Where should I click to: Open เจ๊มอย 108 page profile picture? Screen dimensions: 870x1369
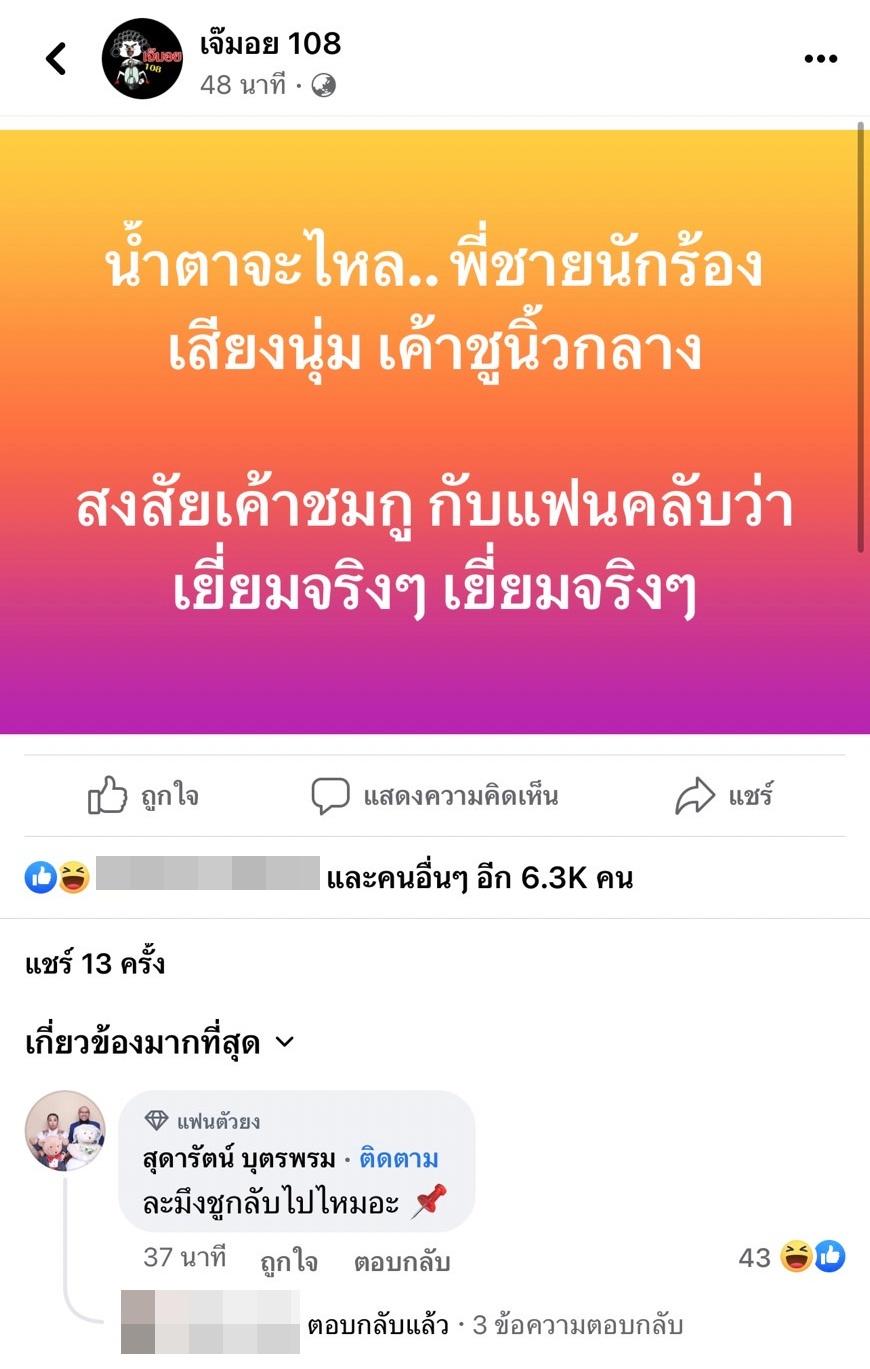click(x=142, y=59)
